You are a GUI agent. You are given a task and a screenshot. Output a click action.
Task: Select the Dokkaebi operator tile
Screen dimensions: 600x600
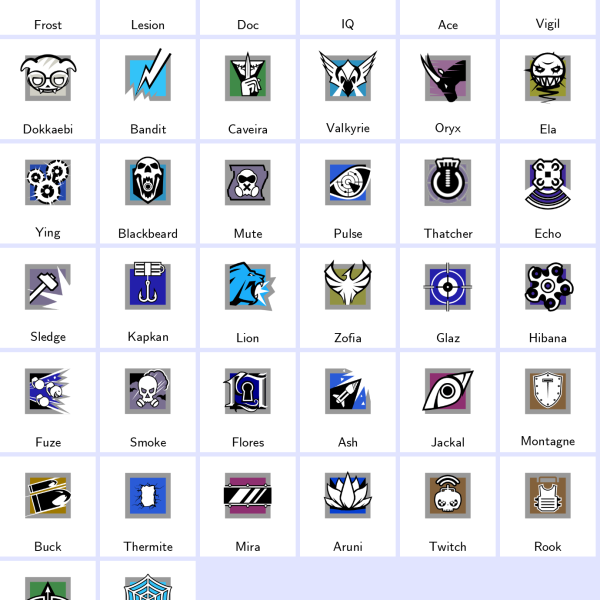point(48,88)
